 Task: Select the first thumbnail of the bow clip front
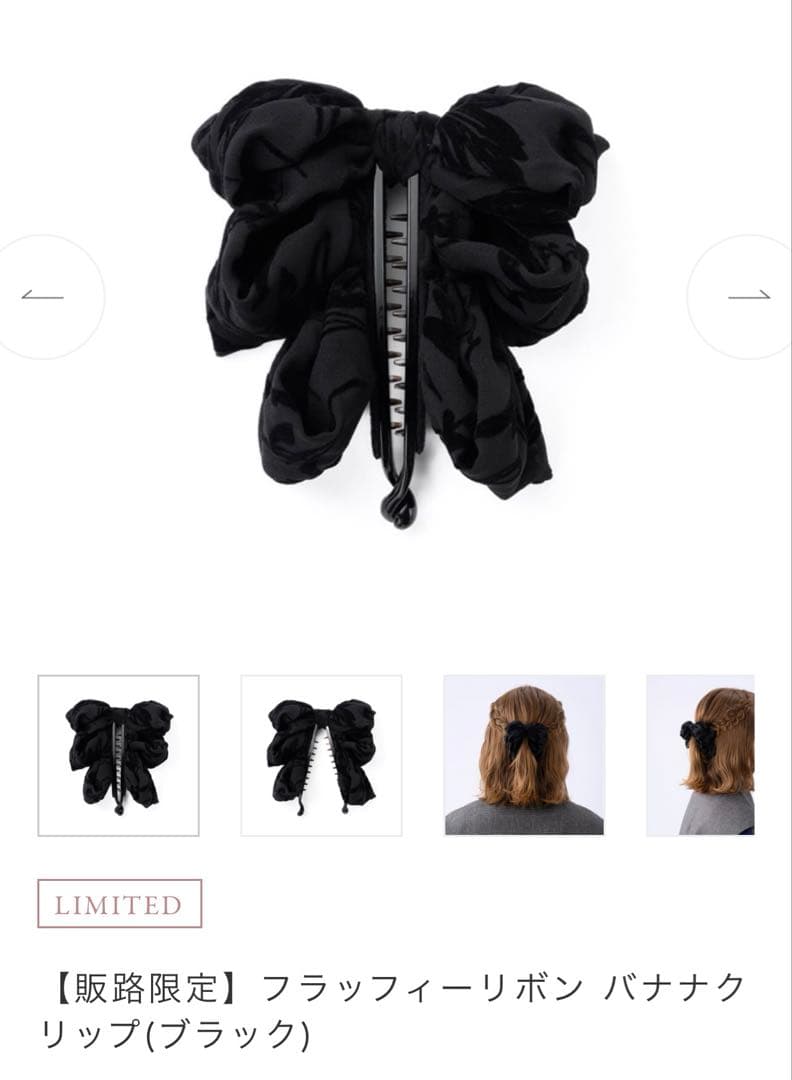[119, 755]
